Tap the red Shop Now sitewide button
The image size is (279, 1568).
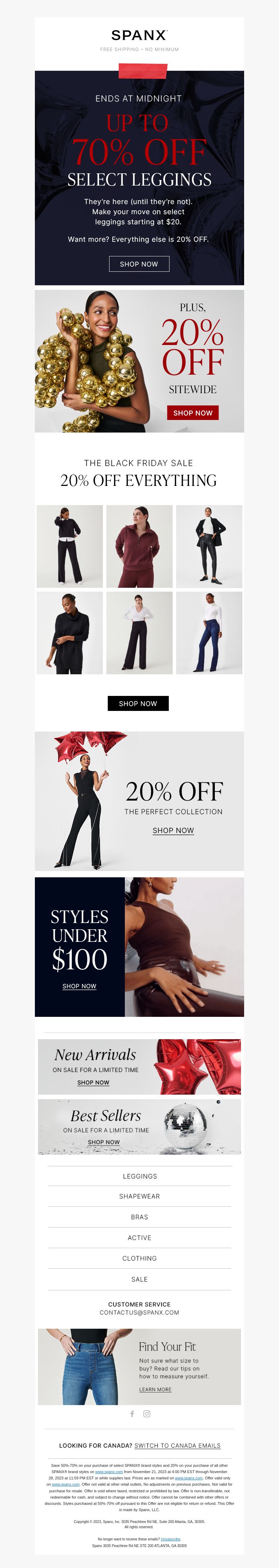193,413
